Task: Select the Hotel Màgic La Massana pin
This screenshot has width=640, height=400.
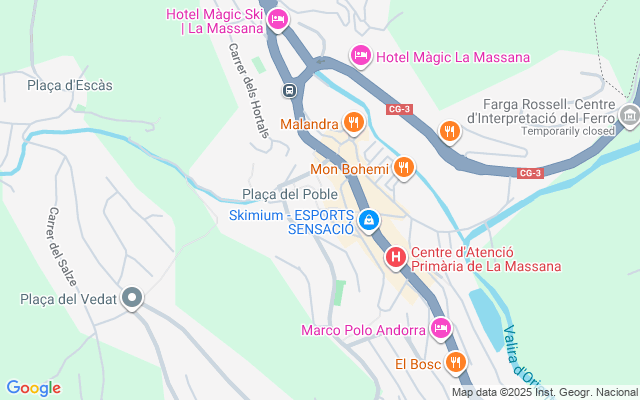Action: click(361, 56)
